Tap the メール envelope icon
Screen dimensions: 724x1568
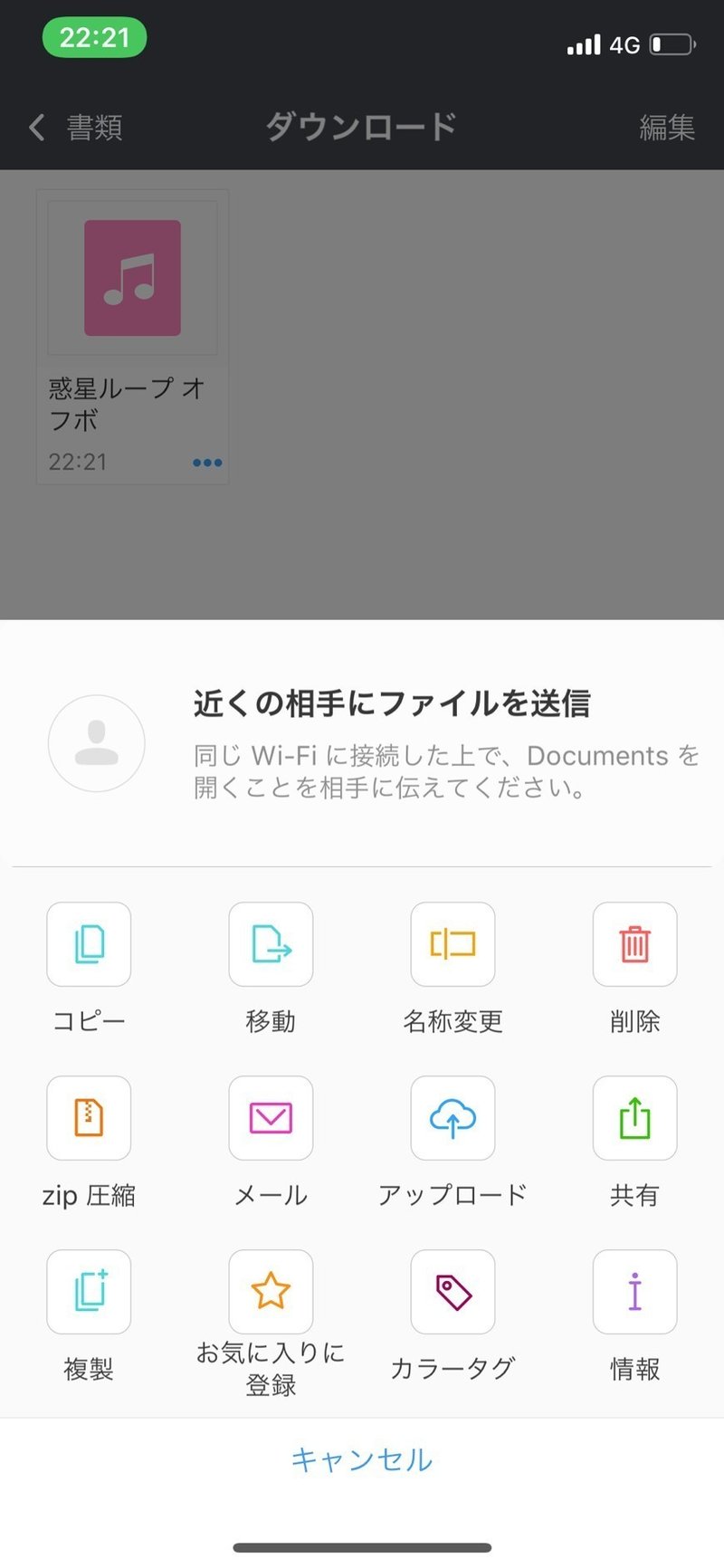[270, 1118]
